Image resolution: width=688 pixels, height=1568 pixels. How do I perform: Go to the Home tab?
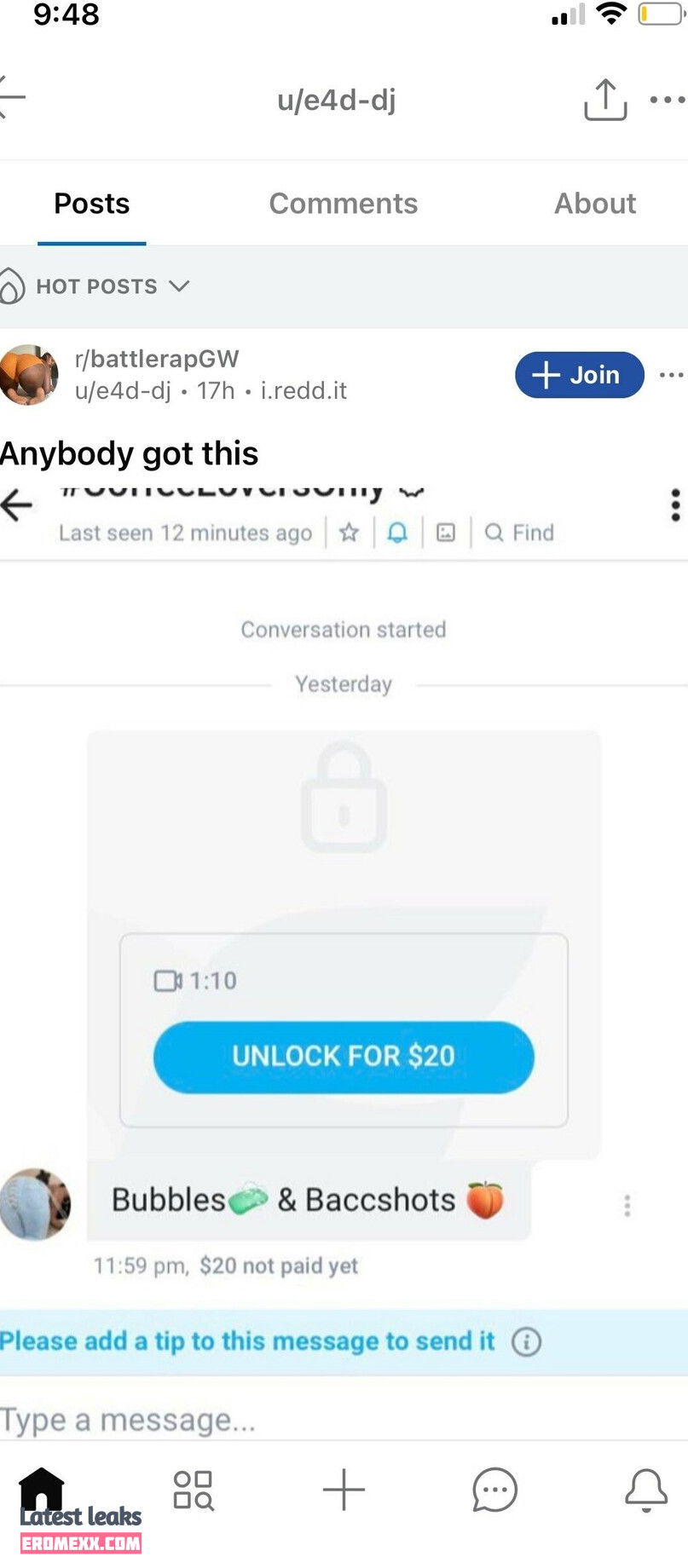pyautogui.click(x=42, y=1490)
